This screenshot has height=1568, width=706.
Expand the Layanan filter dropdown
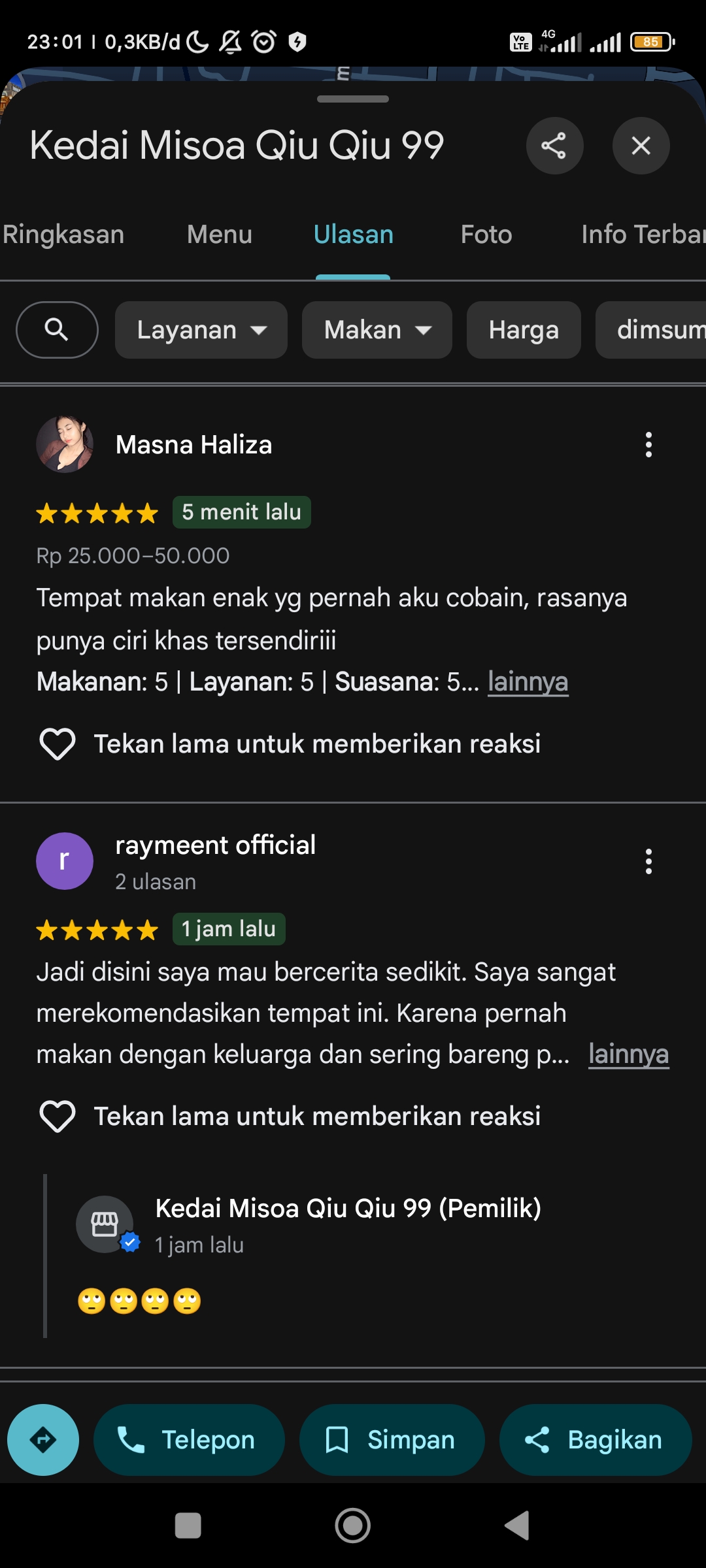pyautogui.click(x=201, y=330)
